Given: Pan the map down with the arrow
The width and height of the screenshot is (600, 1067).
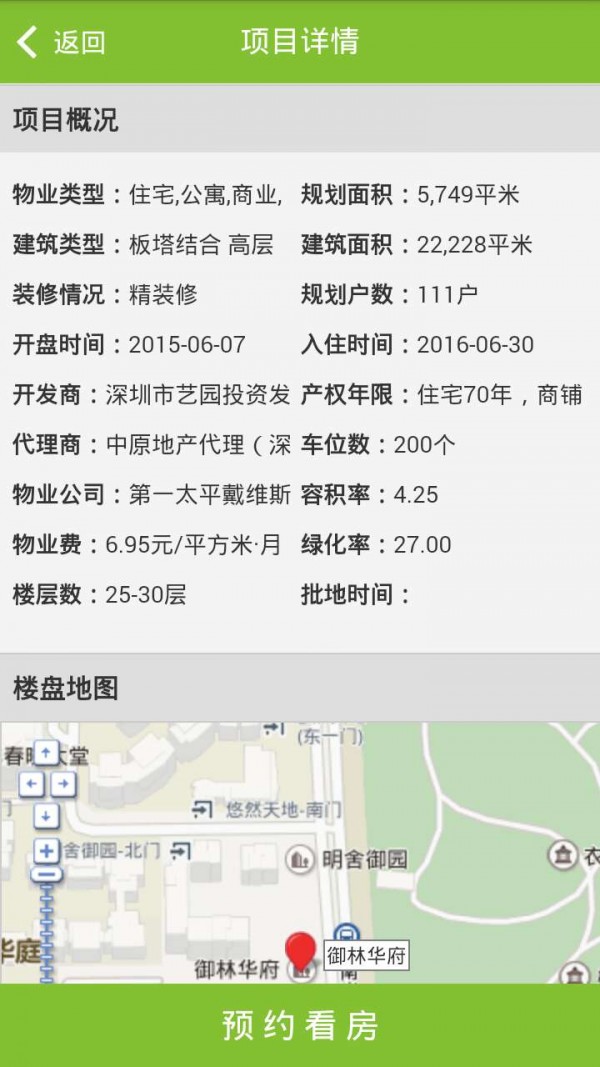Looking at the screenshot, I should (x=46, y=815).
